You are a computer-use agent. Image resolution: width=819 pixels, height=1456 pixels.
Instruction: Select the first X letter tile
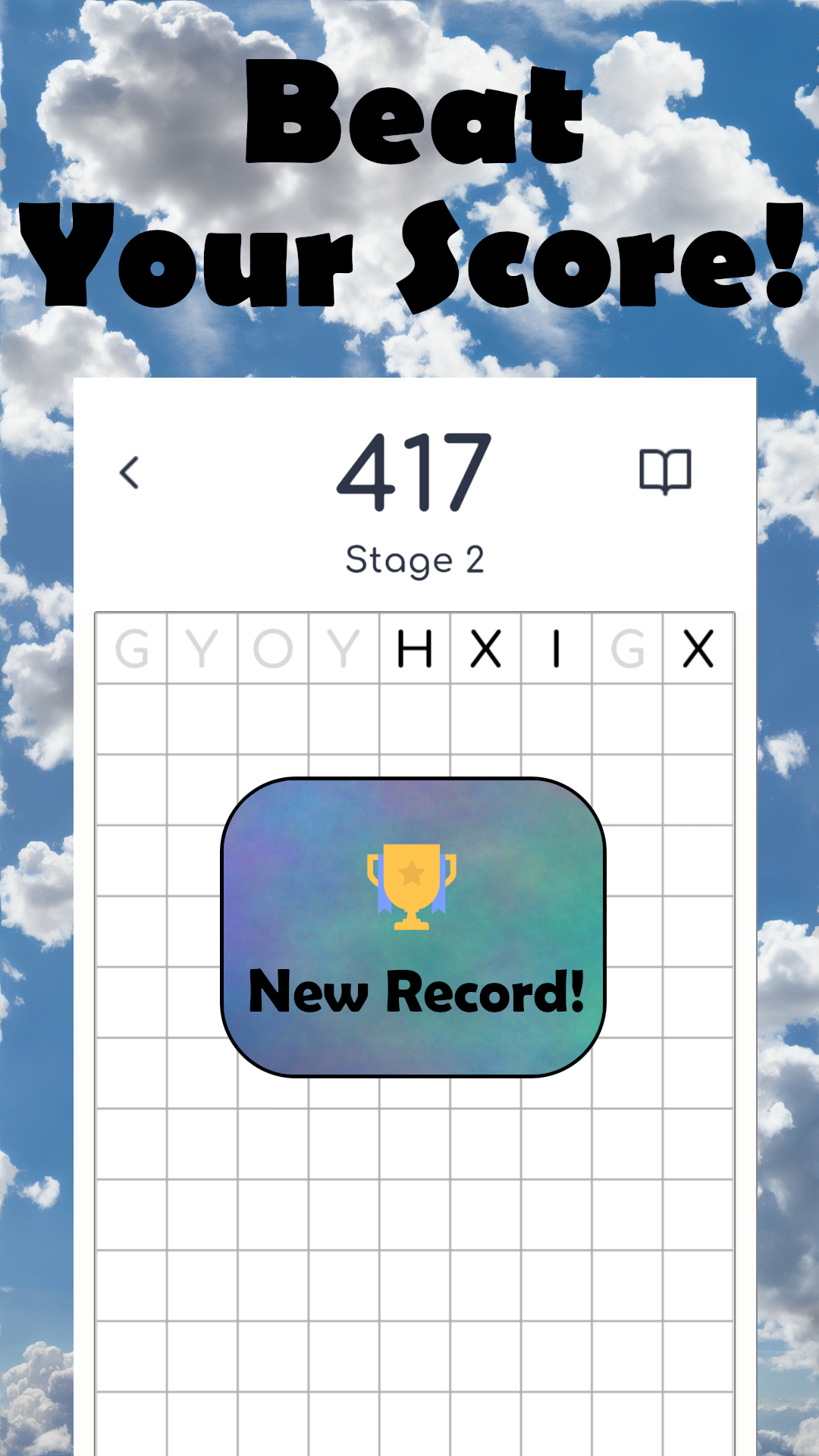485,648
